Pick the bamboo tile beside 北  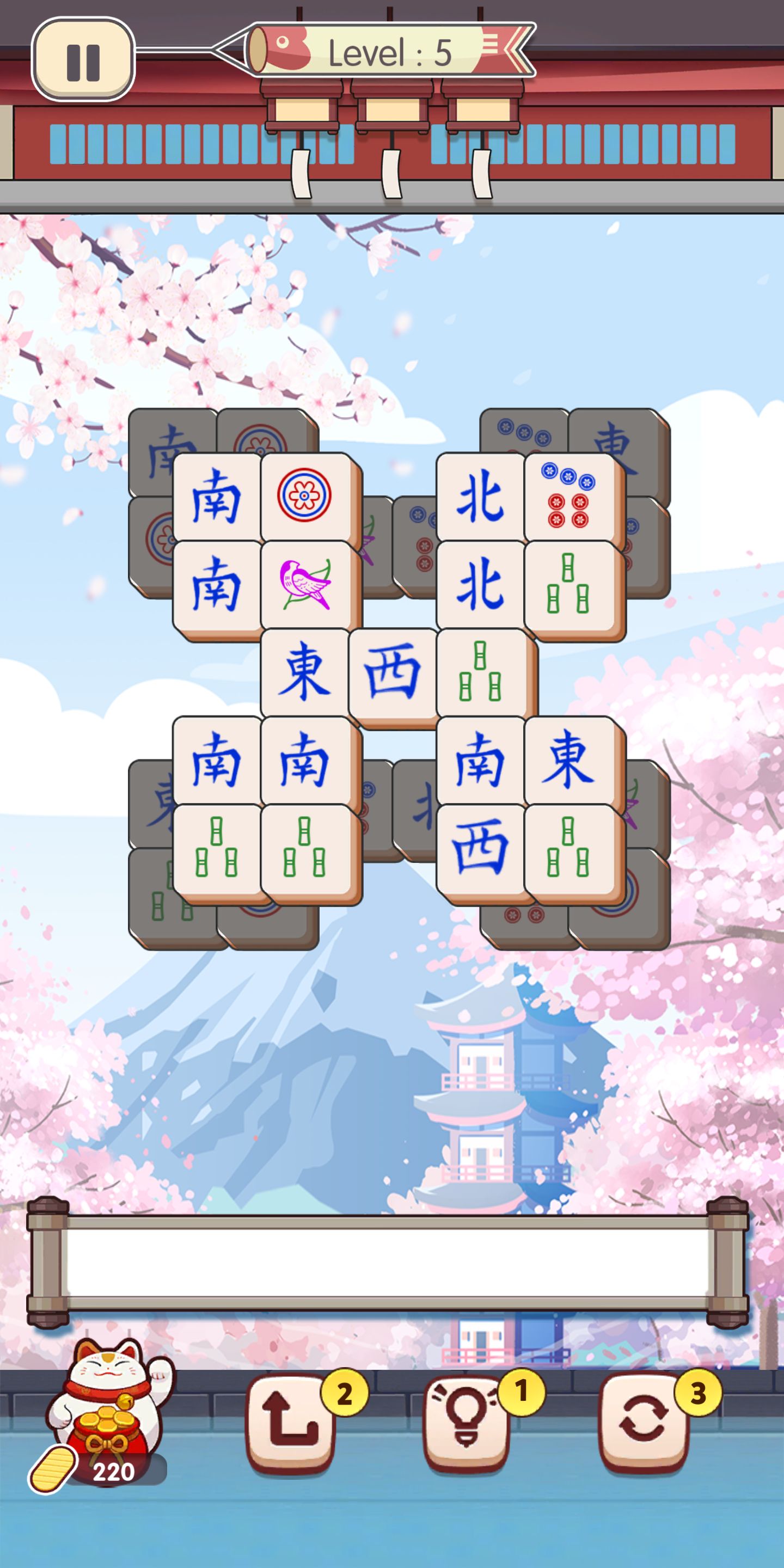pyautogui.click(x=569, y=584)
